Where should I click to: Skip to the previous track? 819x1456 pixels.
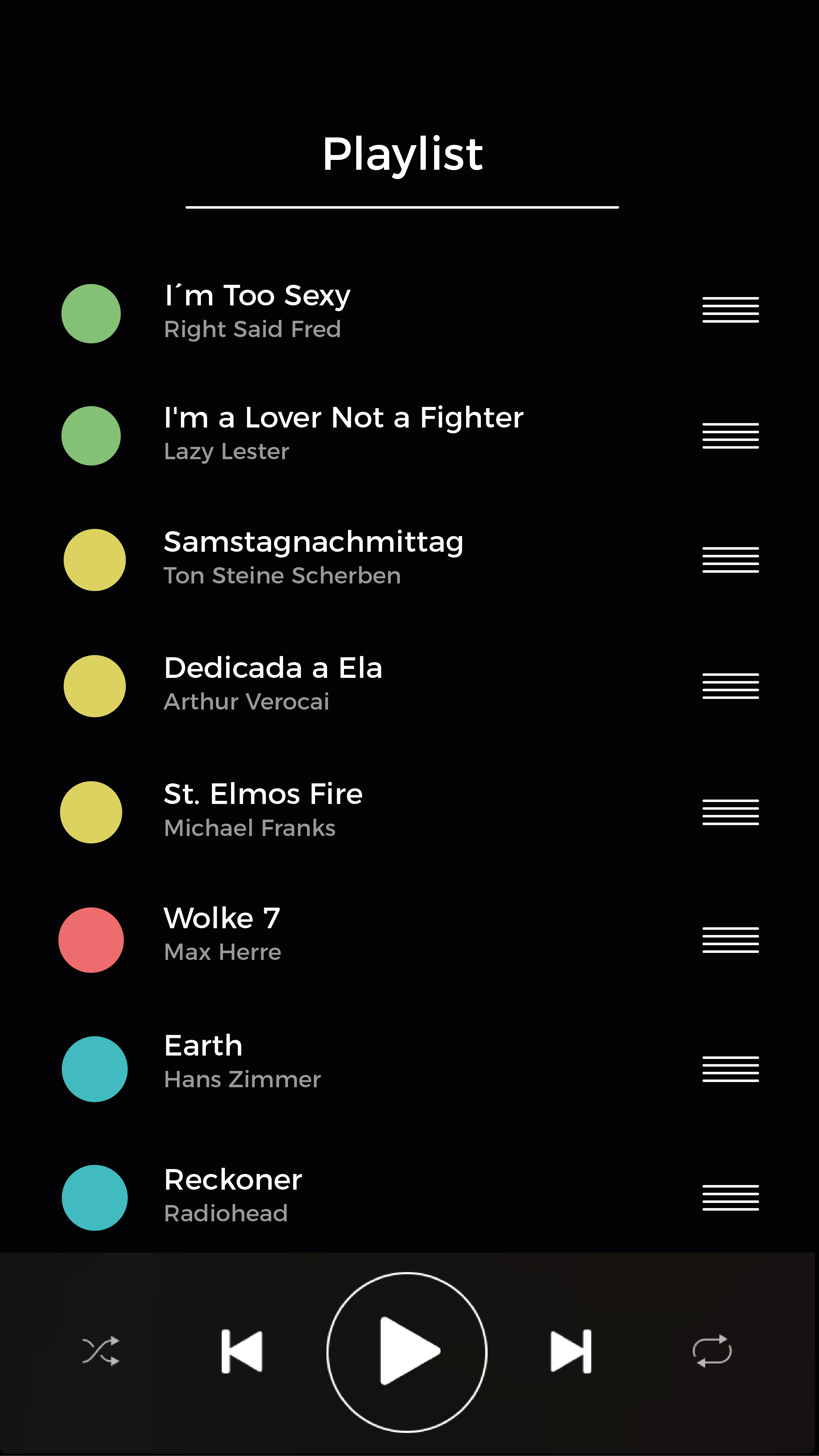tap(242, 1351)
